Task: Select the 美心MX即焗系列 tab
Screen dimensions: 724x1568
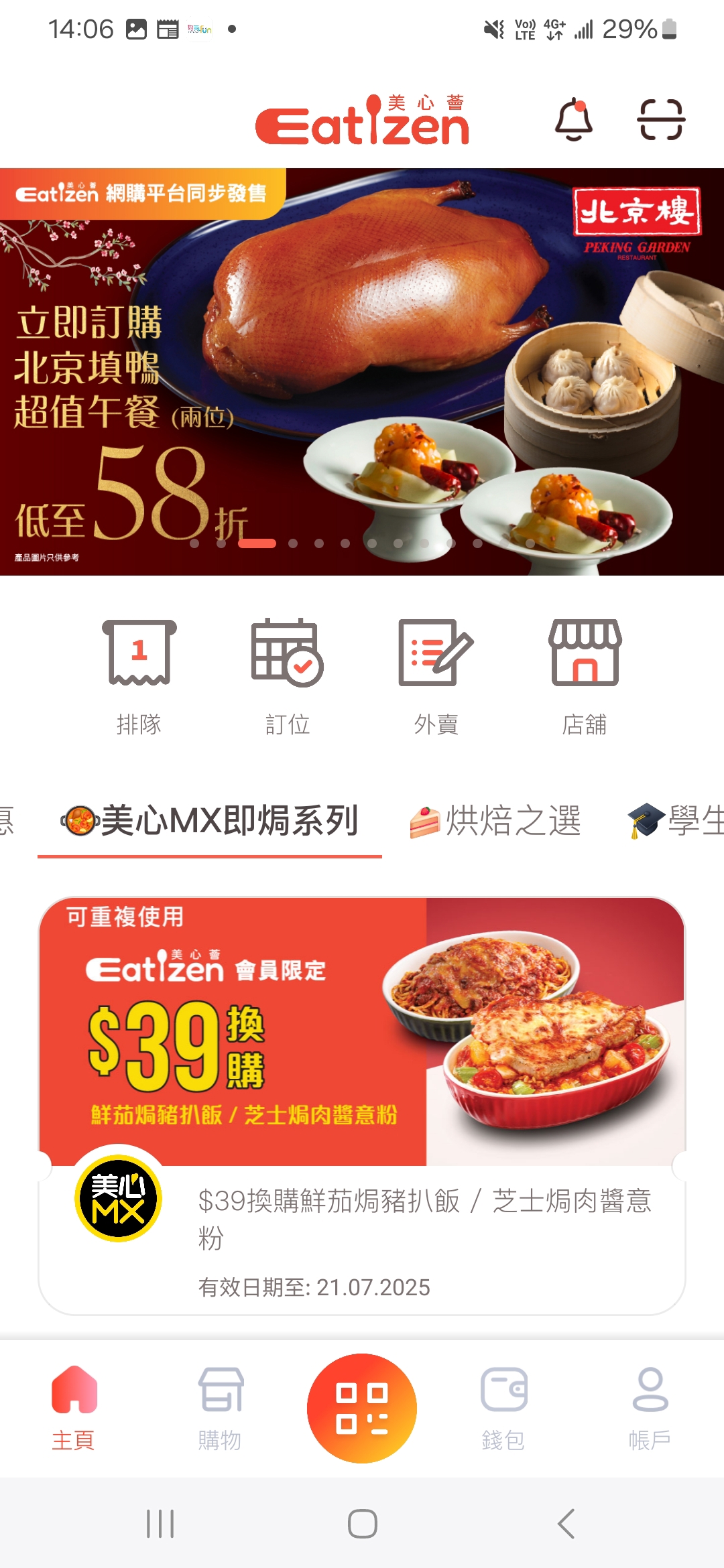Action: click(210, 821)
